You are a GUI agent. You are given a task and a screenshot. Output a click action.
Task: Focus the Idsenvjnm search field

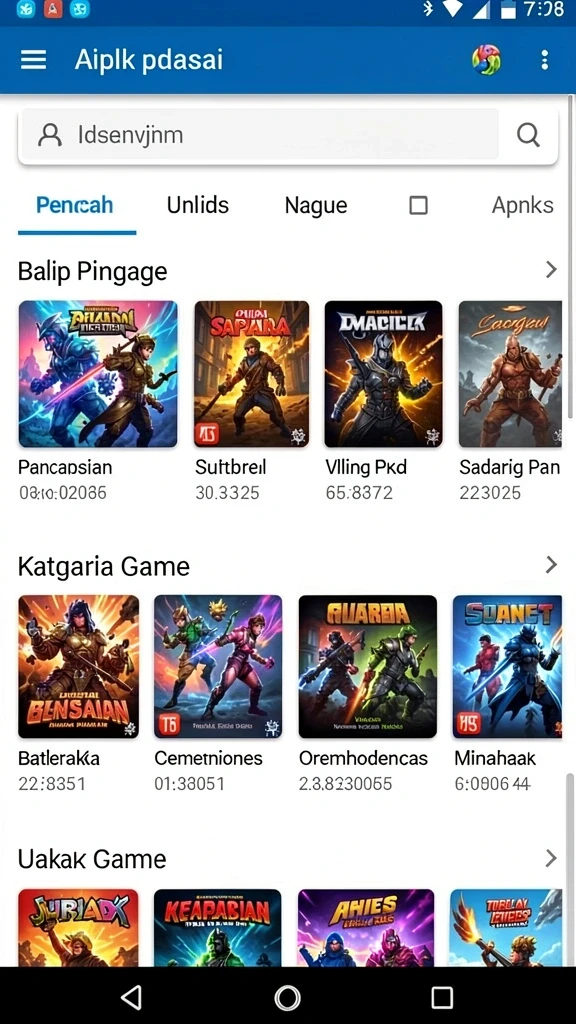(x=260, y=135)
